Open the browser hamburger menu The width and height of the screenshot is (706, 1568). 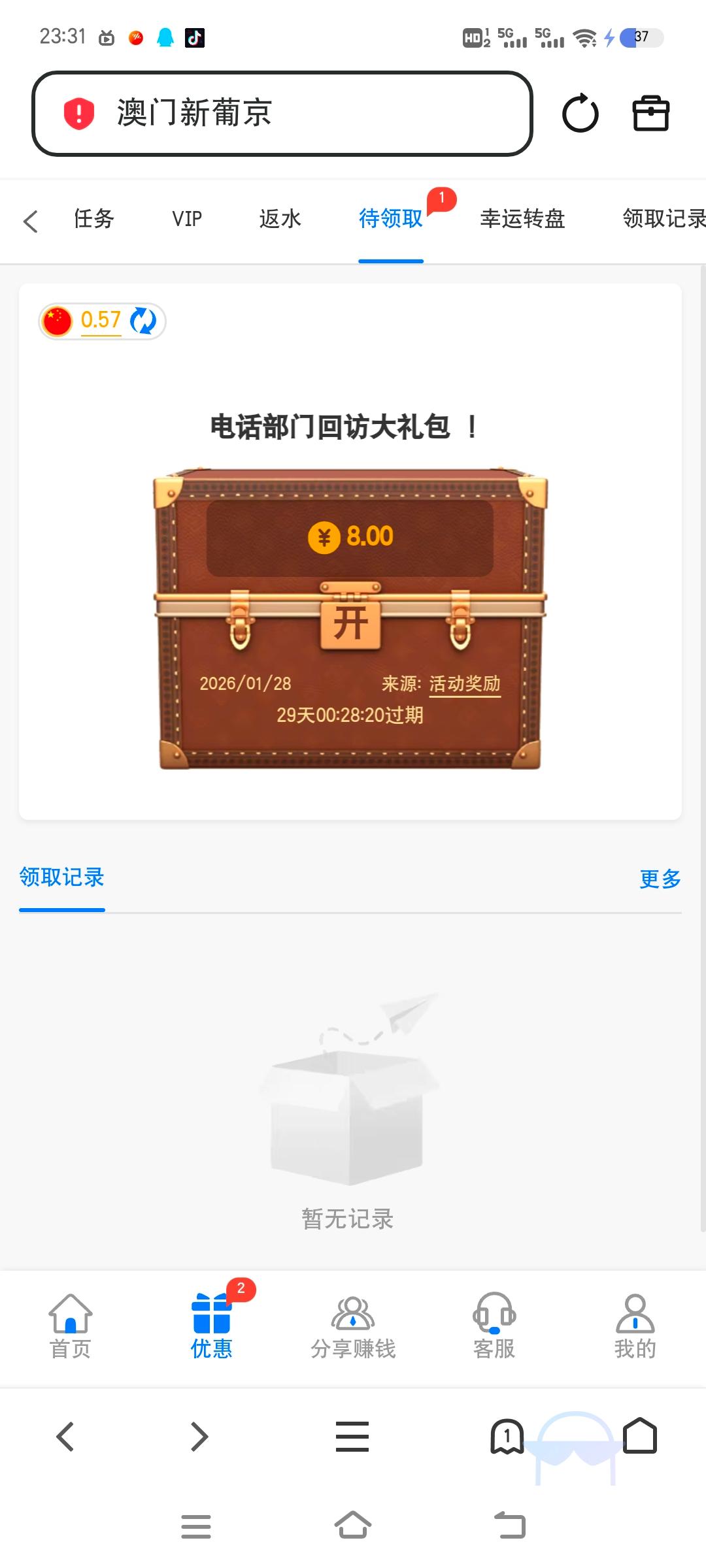pos(352,1436)
